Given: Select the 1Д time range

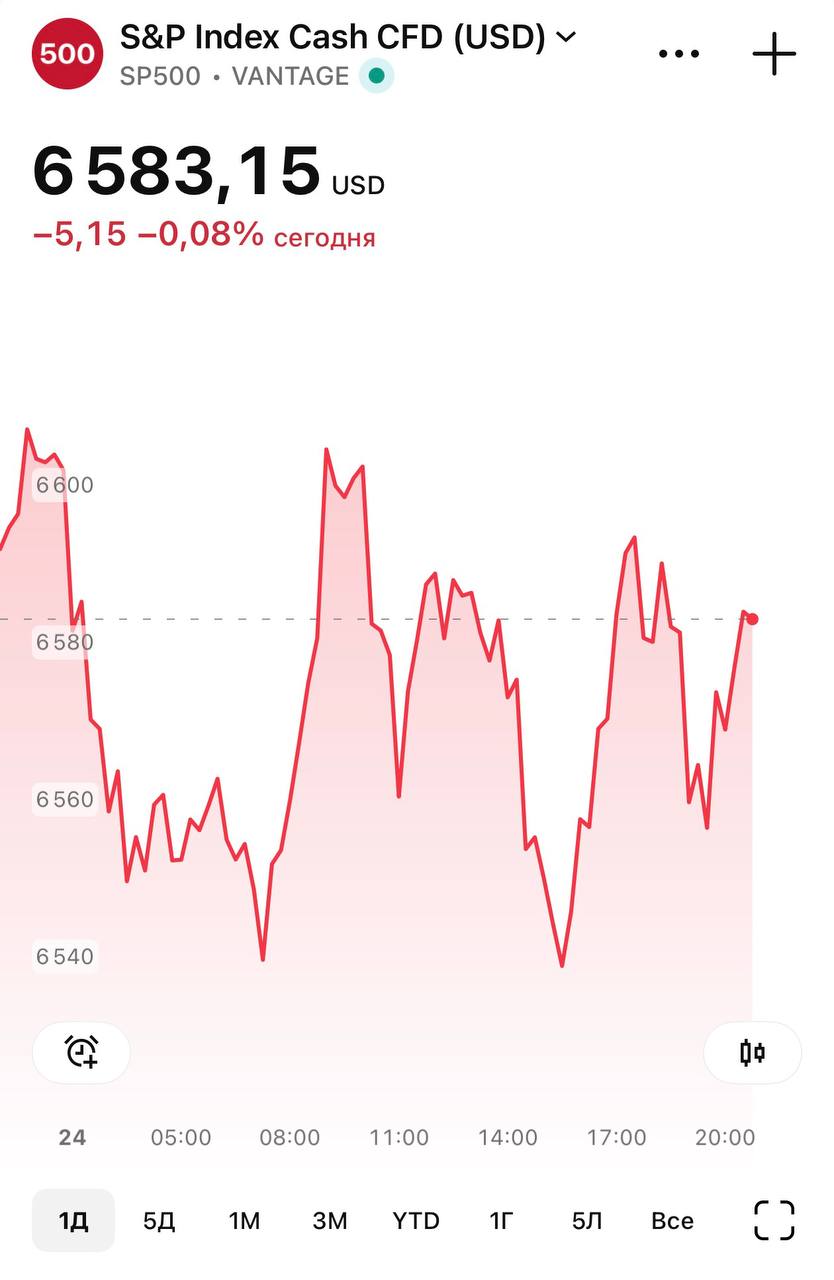Looking at the screenshot, I should (73, 1221).
